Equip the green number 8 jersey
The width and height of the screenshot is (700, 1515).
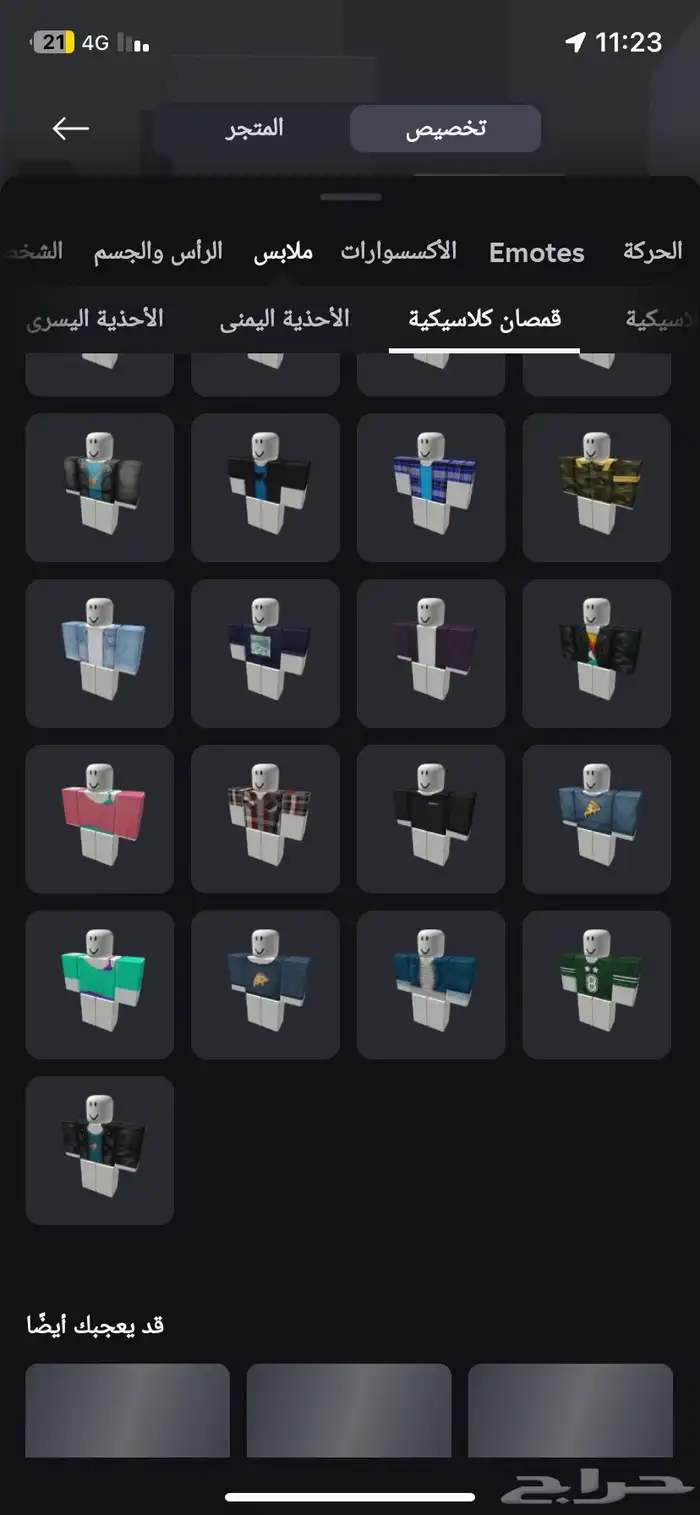point(596,985)
